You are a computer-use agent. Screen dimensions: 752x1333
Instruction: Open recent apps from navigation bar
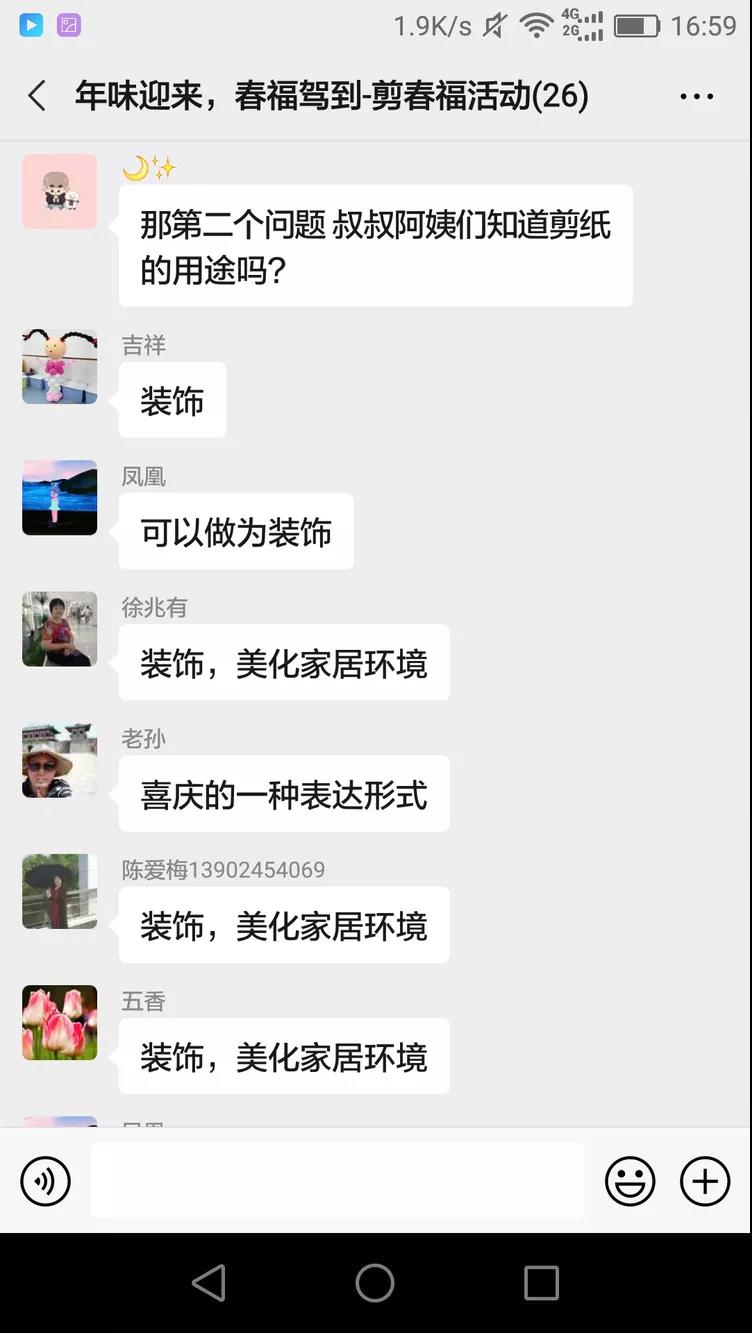(541, 1283)
